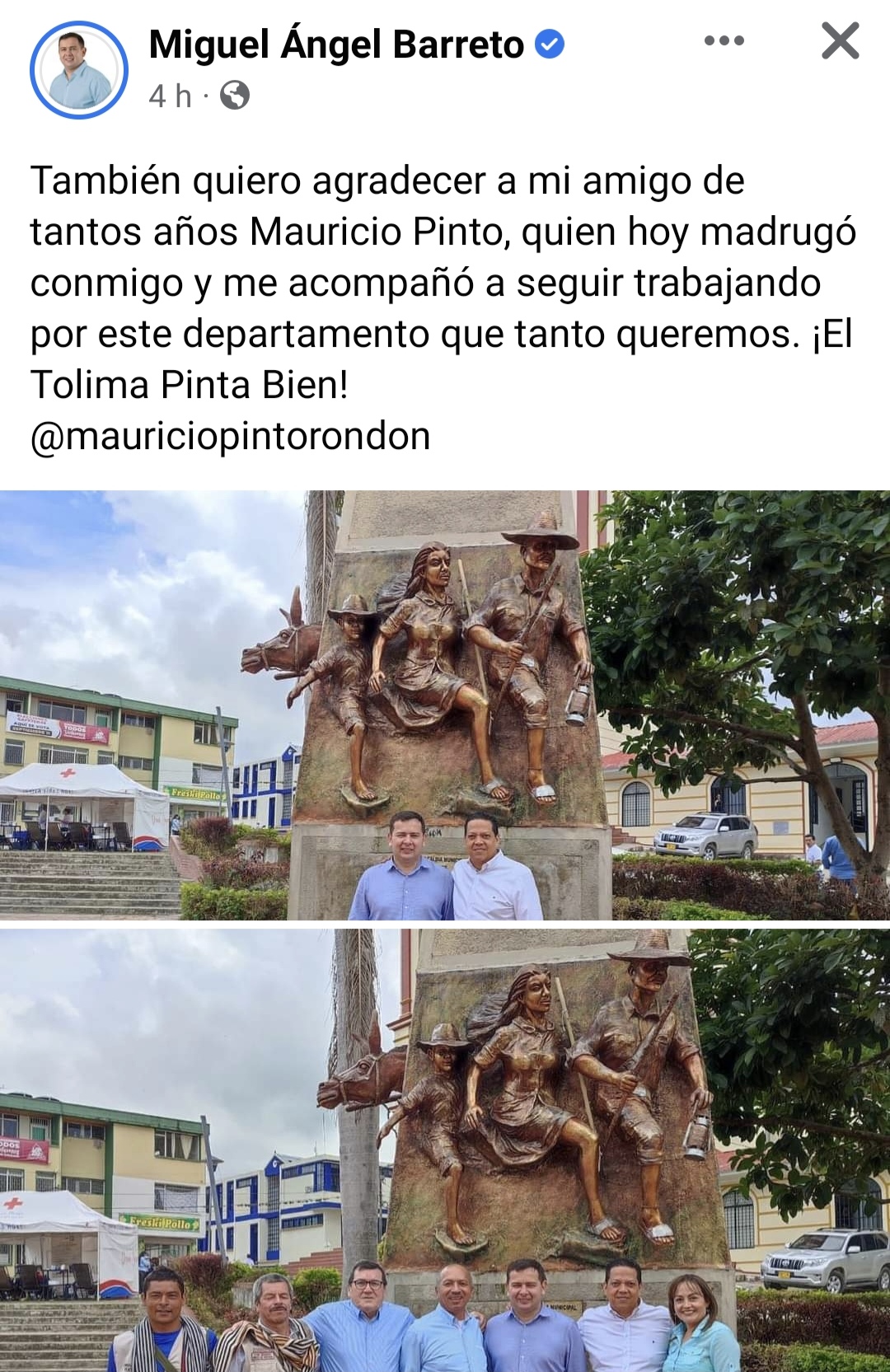View the second photo with the group

click(x=445, y=1150)
